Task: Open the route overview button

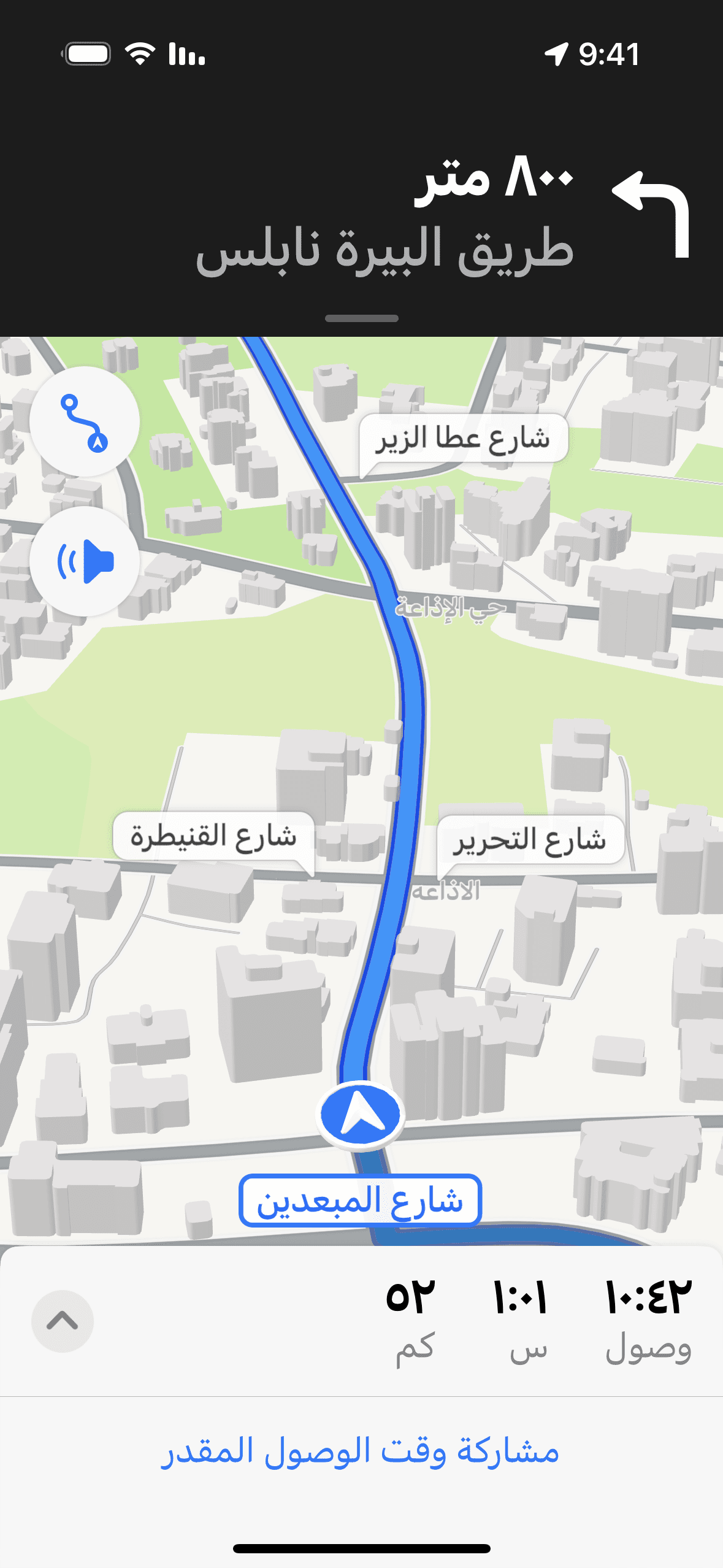Action: 85,422
